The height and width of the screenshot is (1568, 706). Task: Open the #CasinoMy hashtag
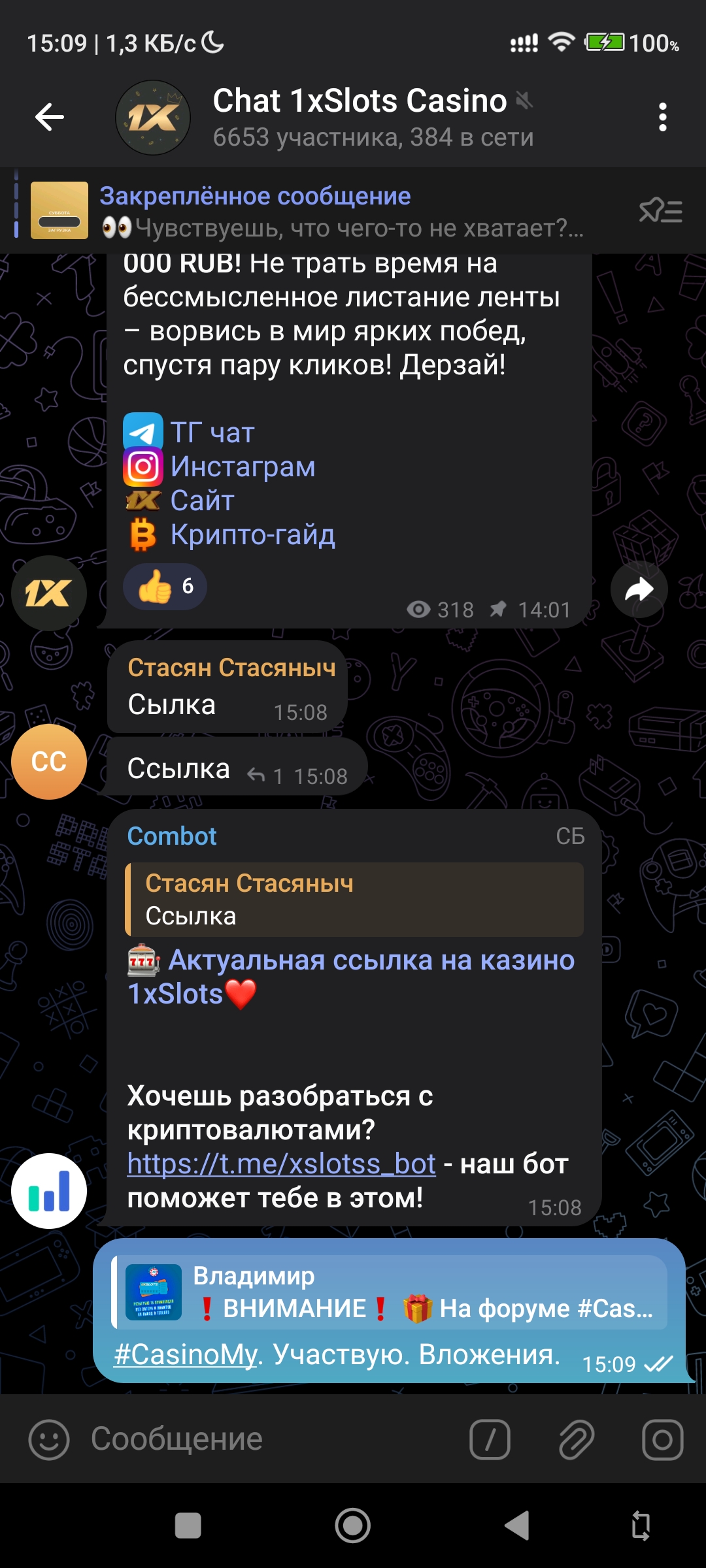pos(186,1354)
